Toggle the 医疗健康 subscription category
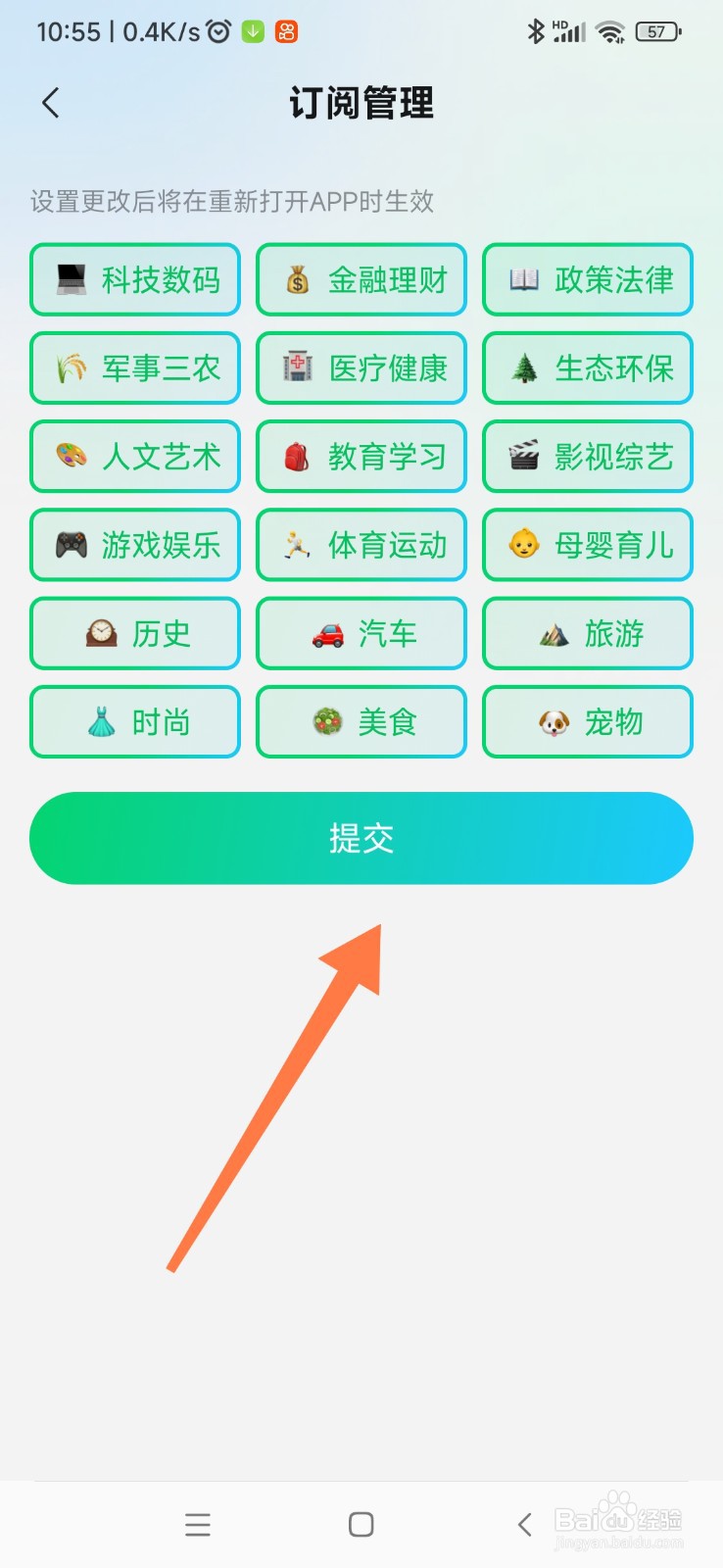The height and width of the screenshot is (1568, 723). (361, 368)
